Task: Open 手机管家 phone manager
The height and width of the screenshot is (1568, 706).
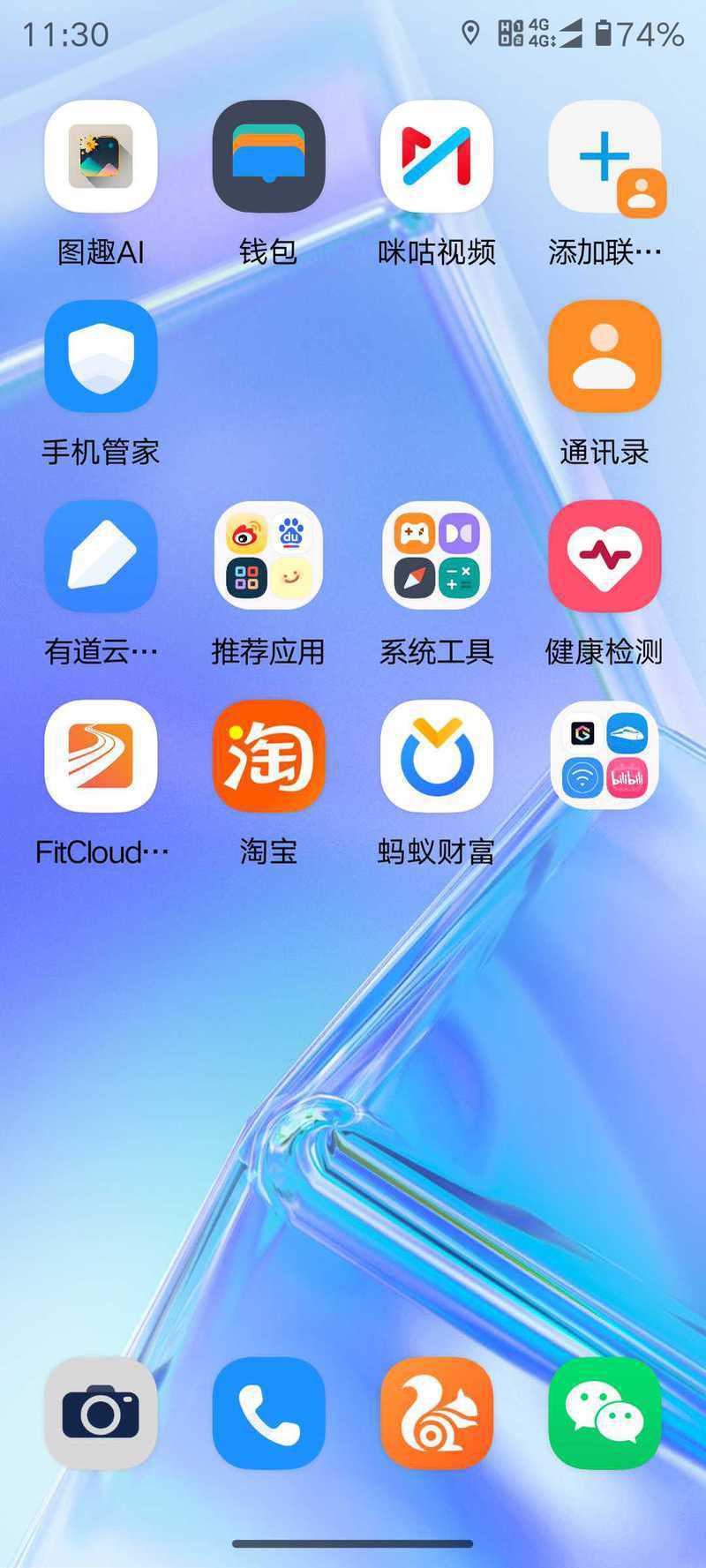Action: tap(101, 356)
